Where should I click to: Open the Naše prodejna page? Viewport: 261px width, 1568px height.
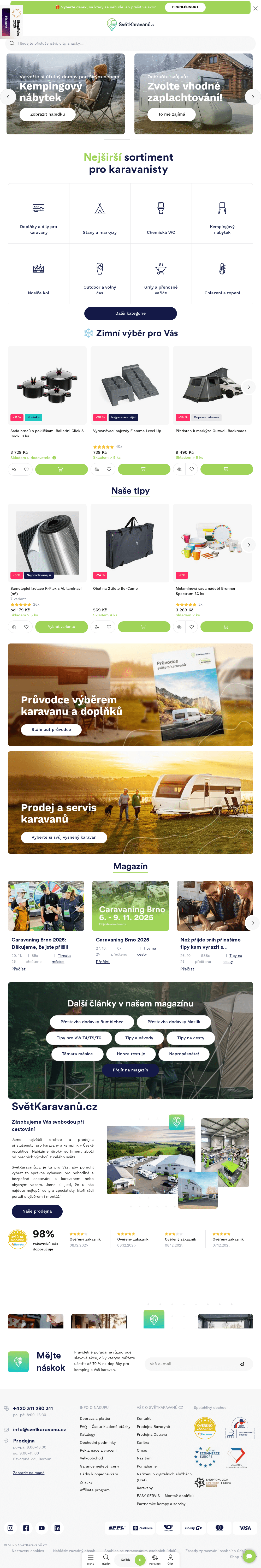pyautogui.click(x=37, y=1211)
